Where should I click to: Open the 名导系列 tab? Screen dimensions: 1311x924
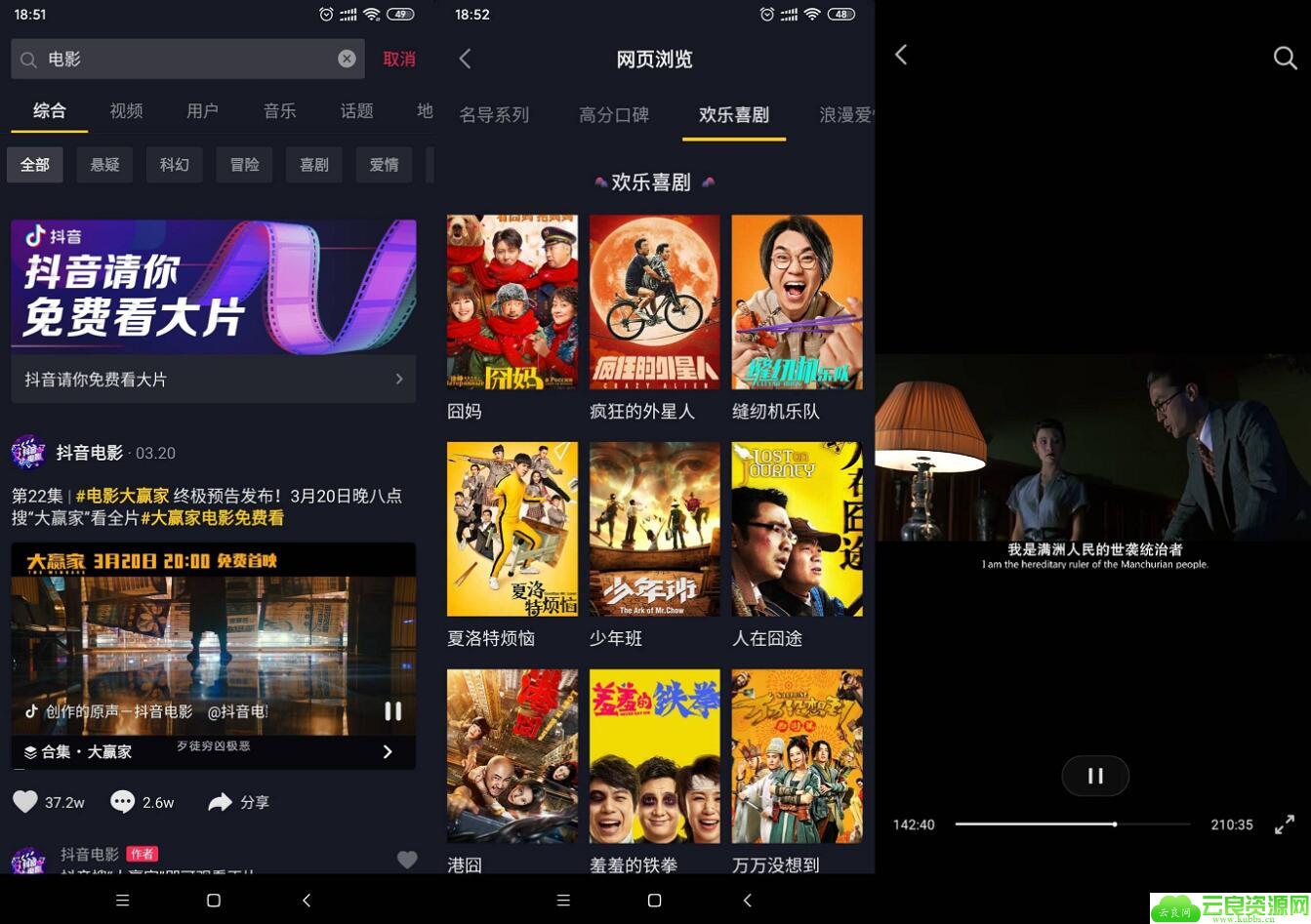[x=494, y=115]
